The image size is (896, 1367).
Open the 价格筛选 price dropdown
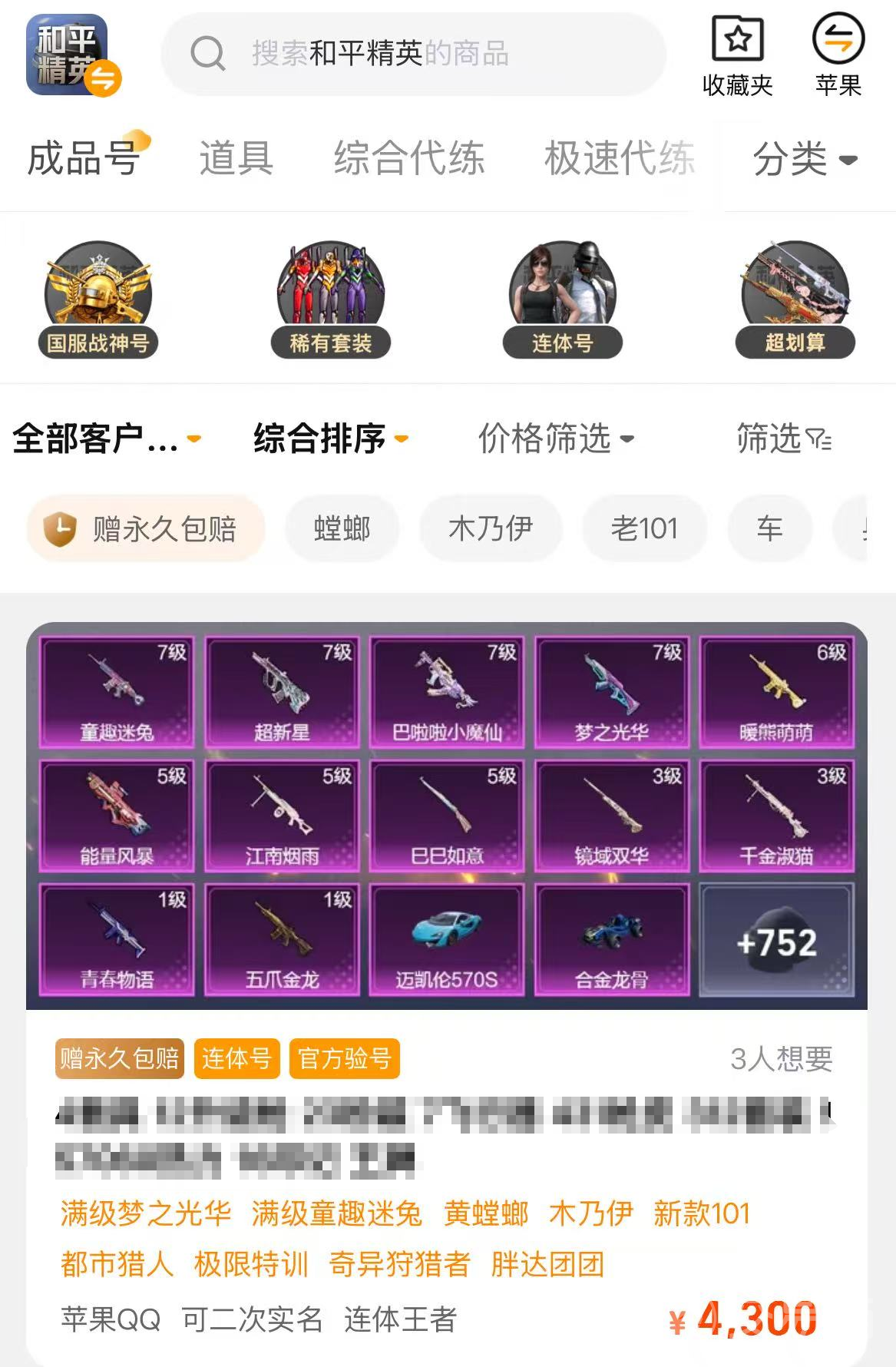(556, 439)
